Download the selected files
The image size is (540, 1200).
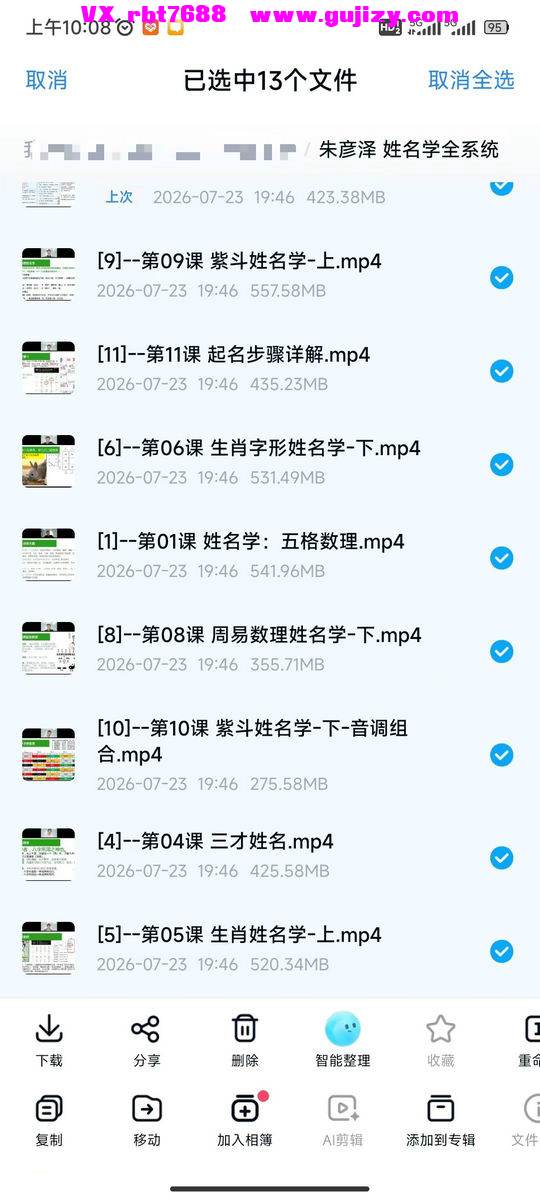coord(49,1041)
